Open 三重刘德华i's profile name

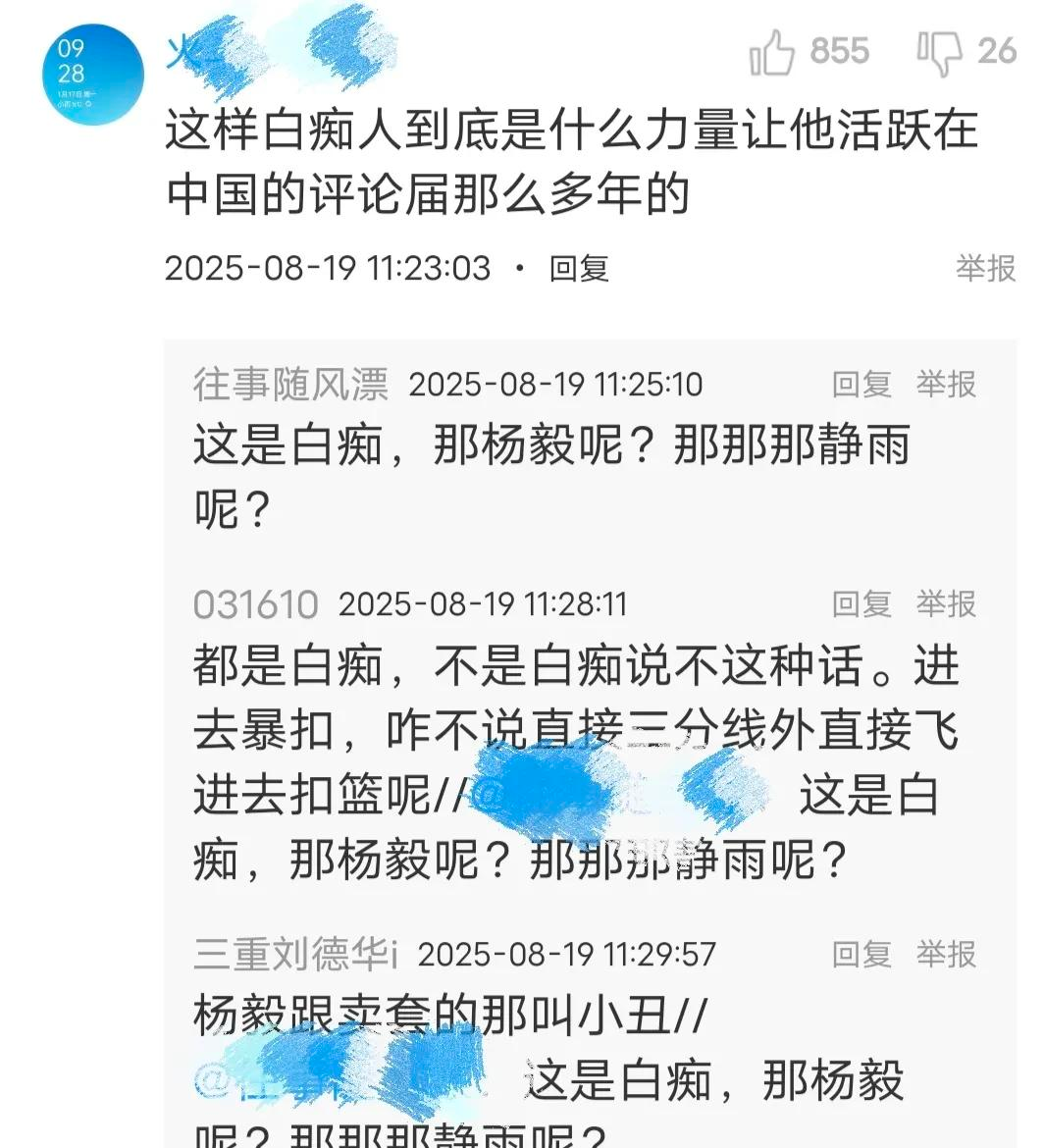pos(296,954)
